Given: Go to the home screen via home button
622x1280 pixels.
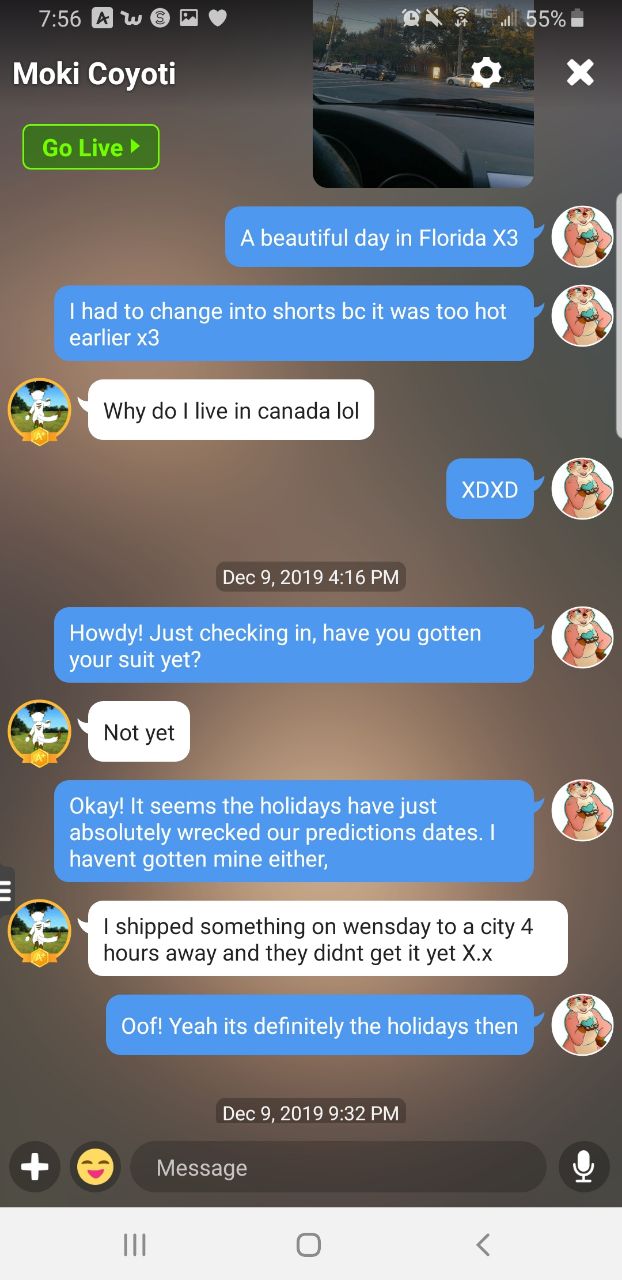Looking at the screenshot, I should point(309,1244).
